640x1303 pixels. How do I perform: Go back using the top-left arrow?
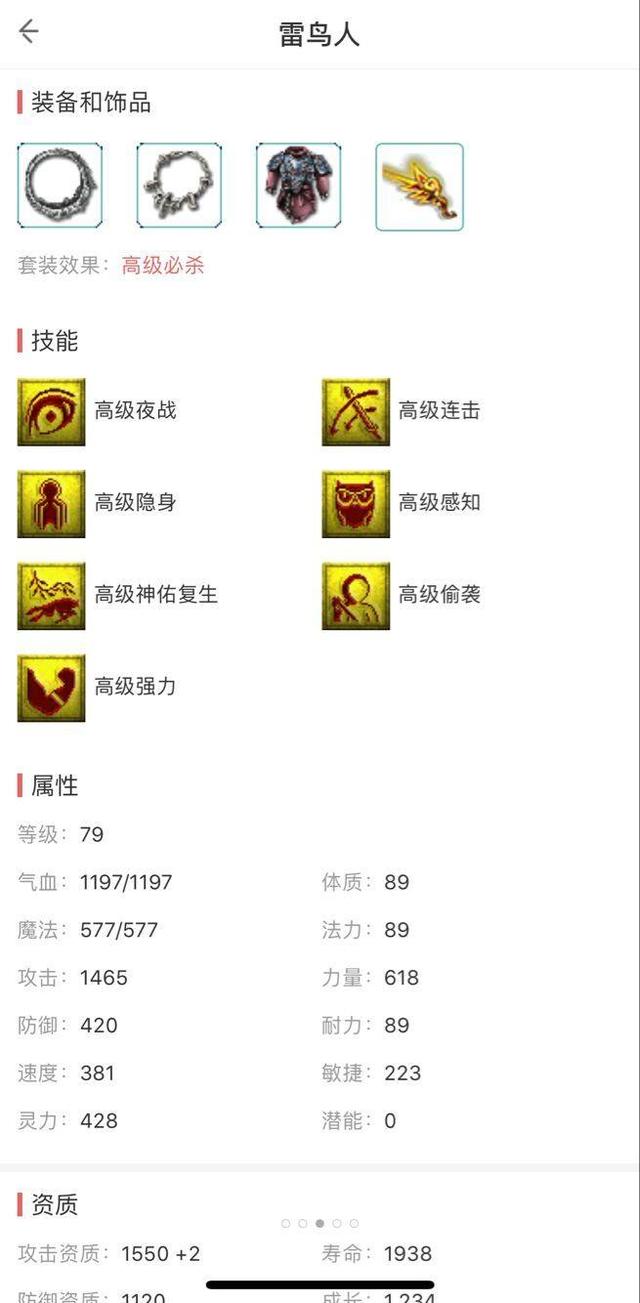click(29, 32)
